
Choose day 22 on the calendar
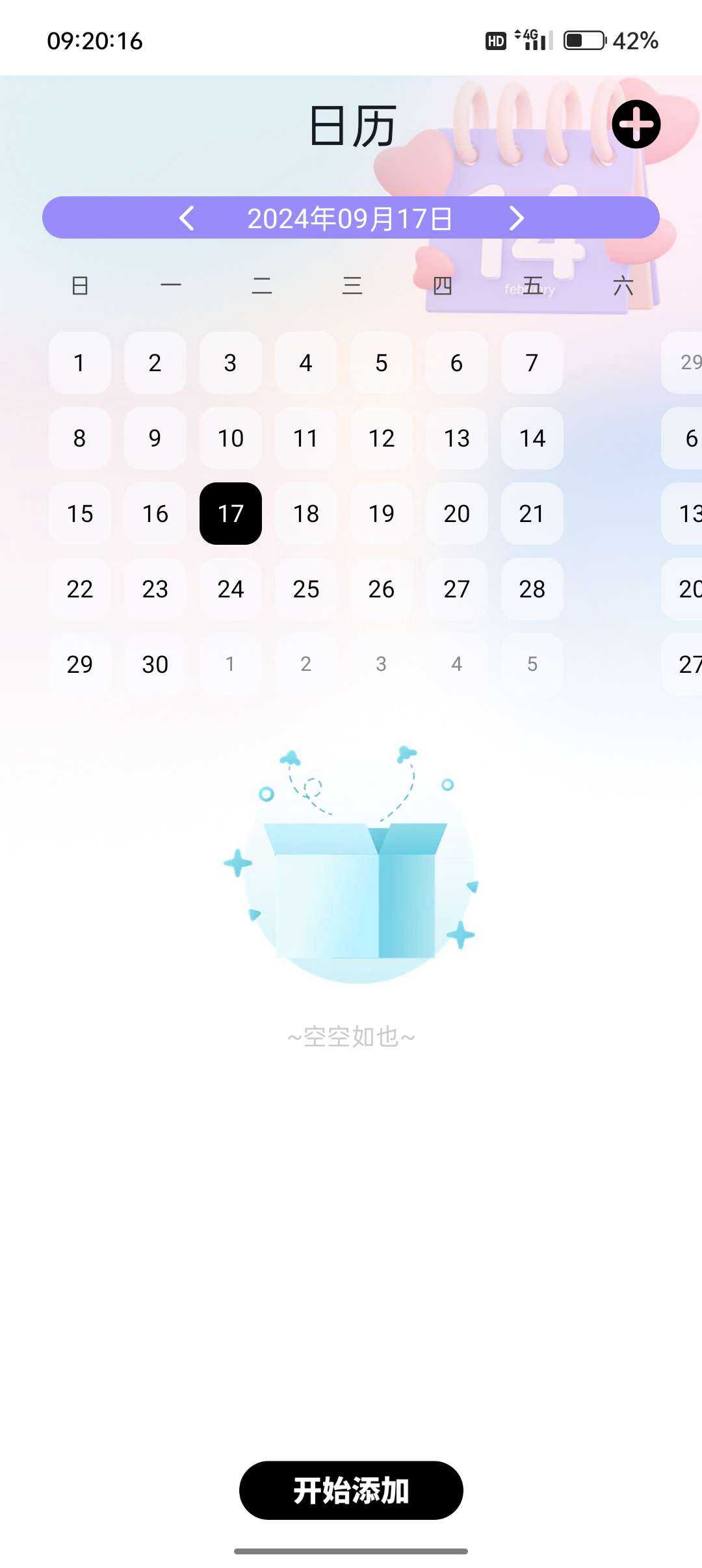click(79, 589)
